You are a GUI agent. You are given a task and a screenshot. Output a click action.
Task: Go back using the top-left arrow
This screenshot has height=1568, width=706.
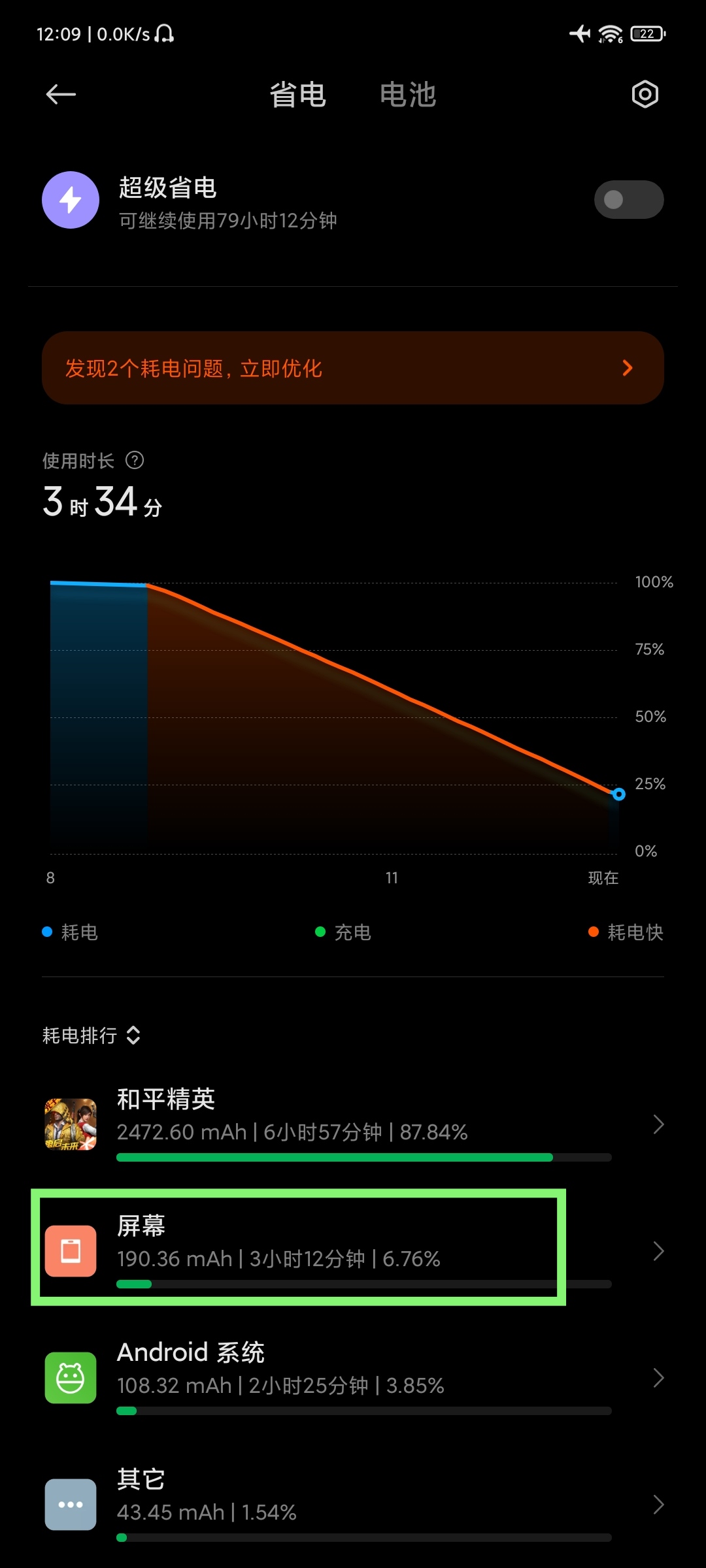[61, 95]
